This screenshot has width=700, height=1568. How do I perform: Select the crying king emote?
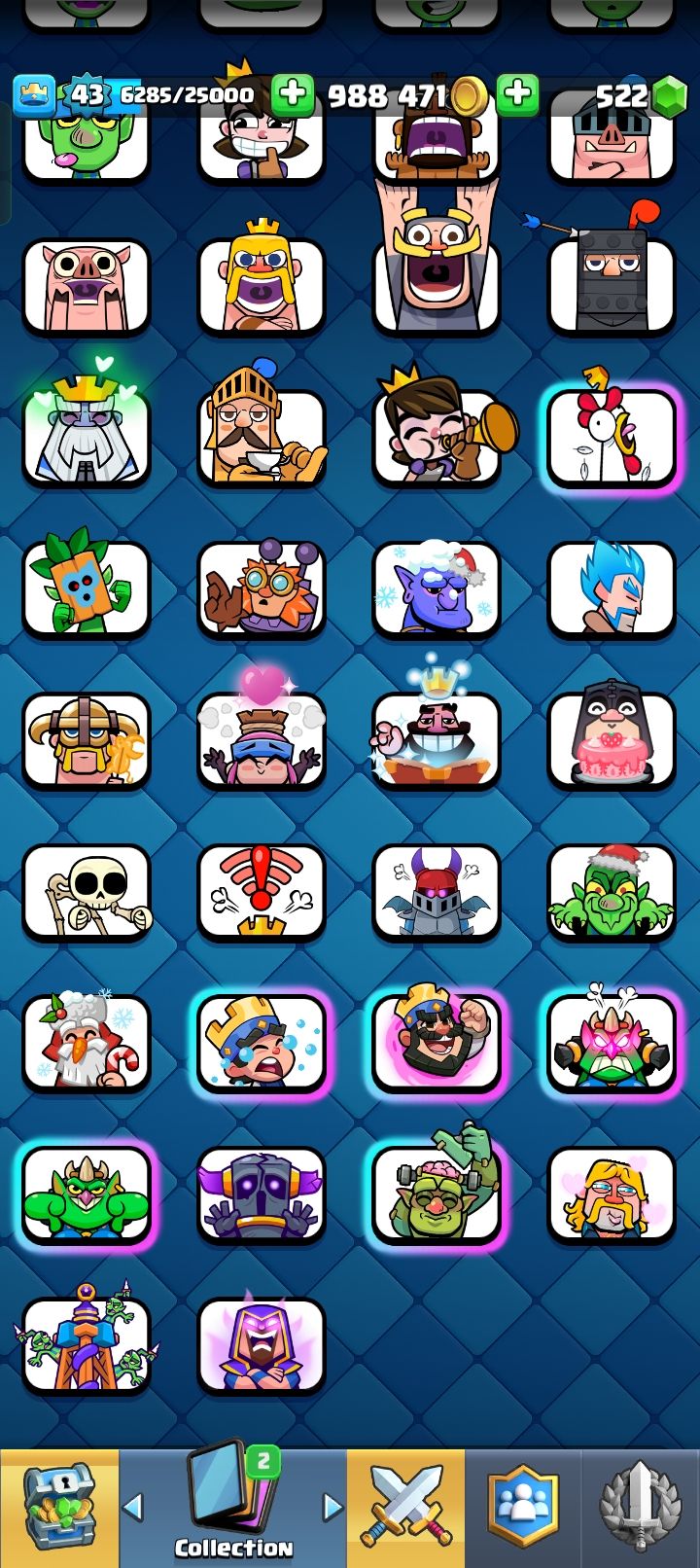pos(262,1043)
